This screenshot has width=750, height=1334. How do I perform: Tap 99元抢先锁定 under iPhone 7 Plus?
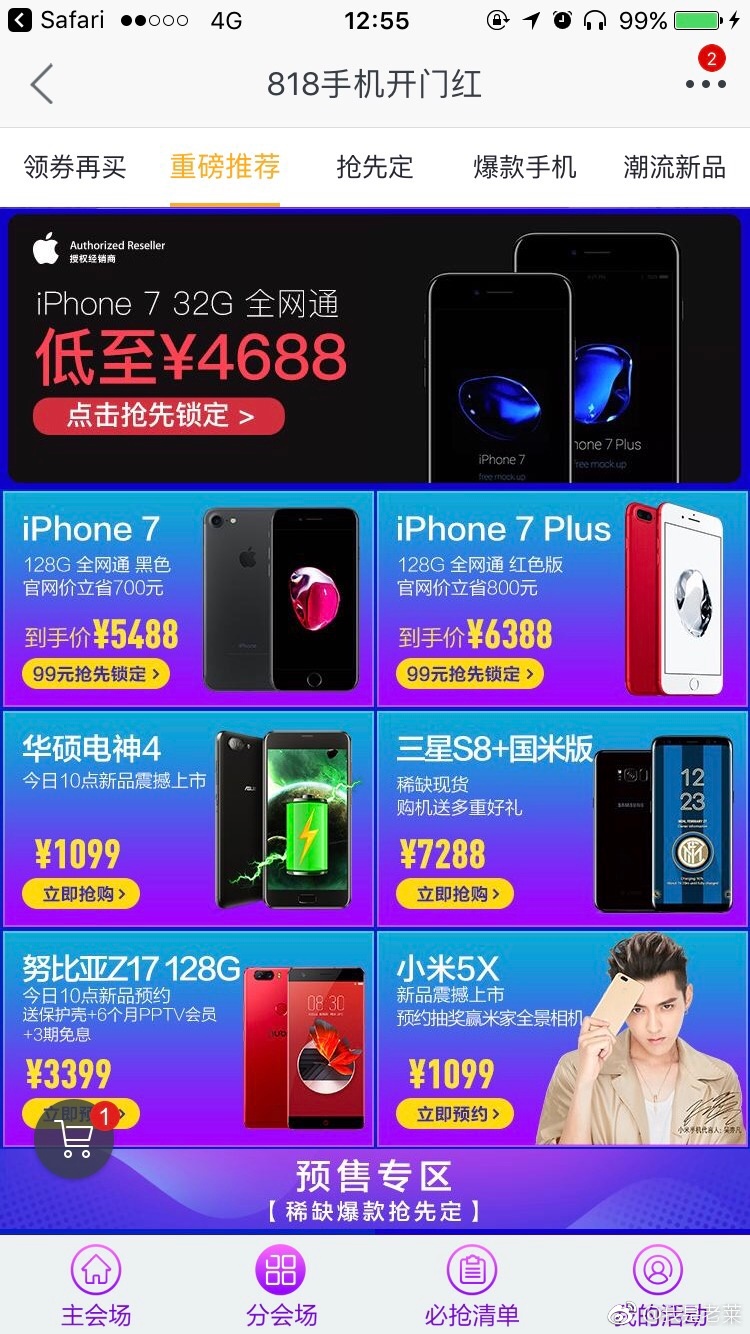[x=469, y=674]
